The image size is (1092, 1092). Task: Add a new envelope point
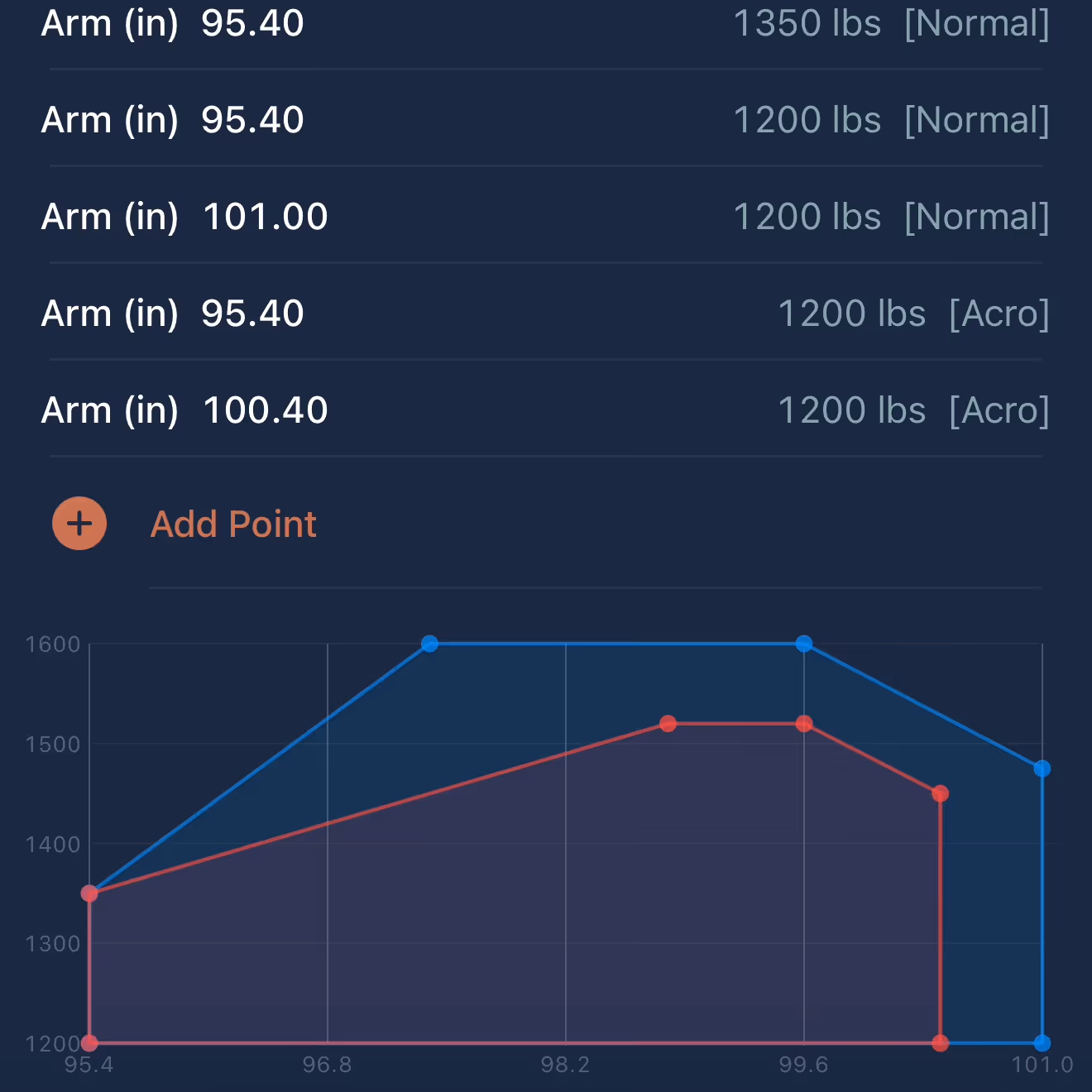[x=79, y=524]
